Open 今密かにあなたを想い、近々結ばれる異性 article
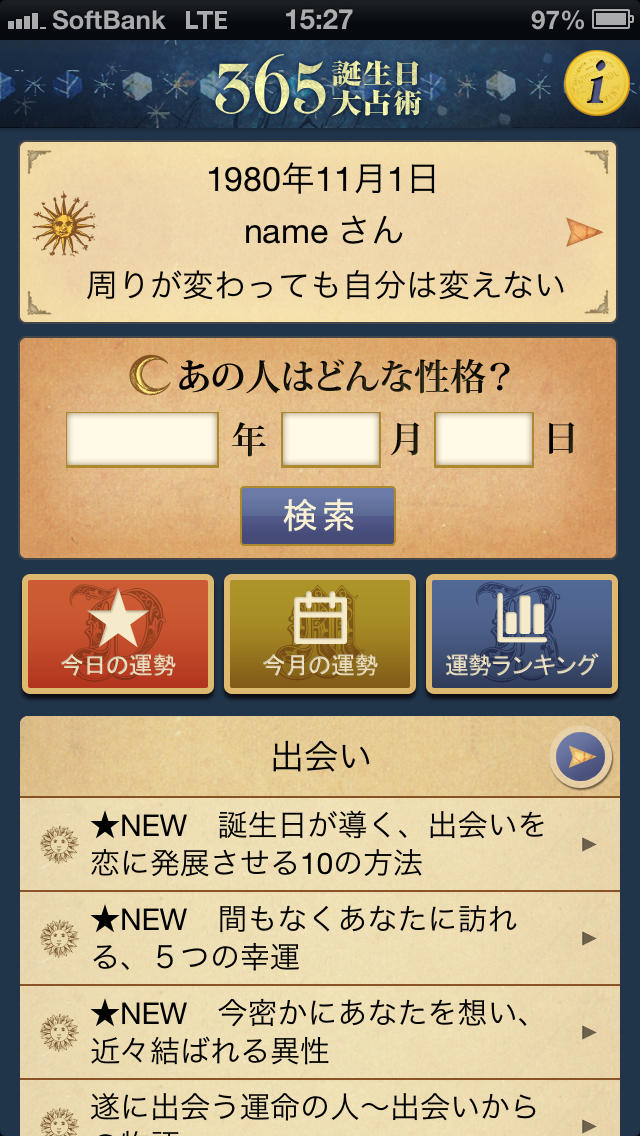 tap(320, 1031)
